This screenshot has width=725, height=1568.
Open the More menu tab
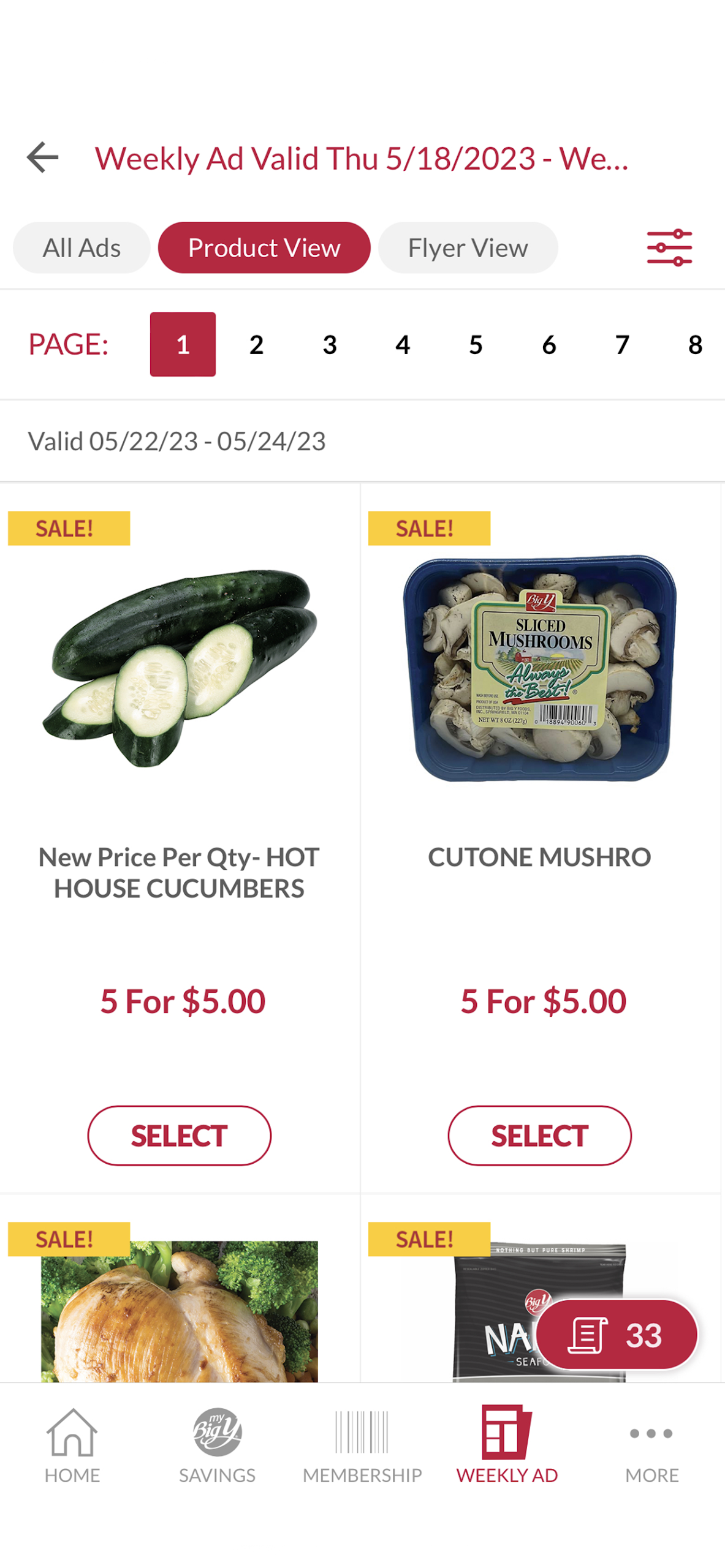coord(651,1444)
